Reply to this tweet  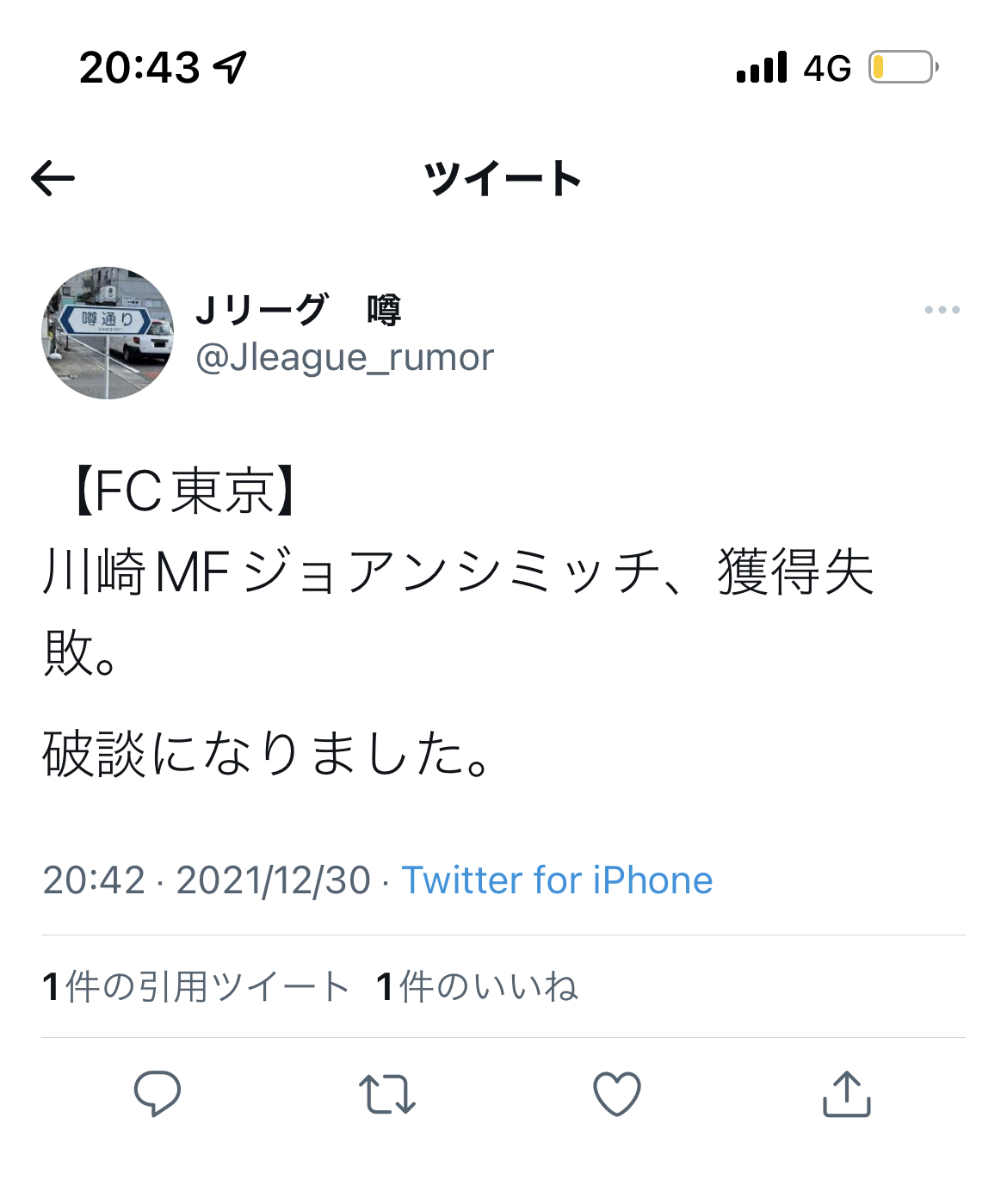[158, 1094]
